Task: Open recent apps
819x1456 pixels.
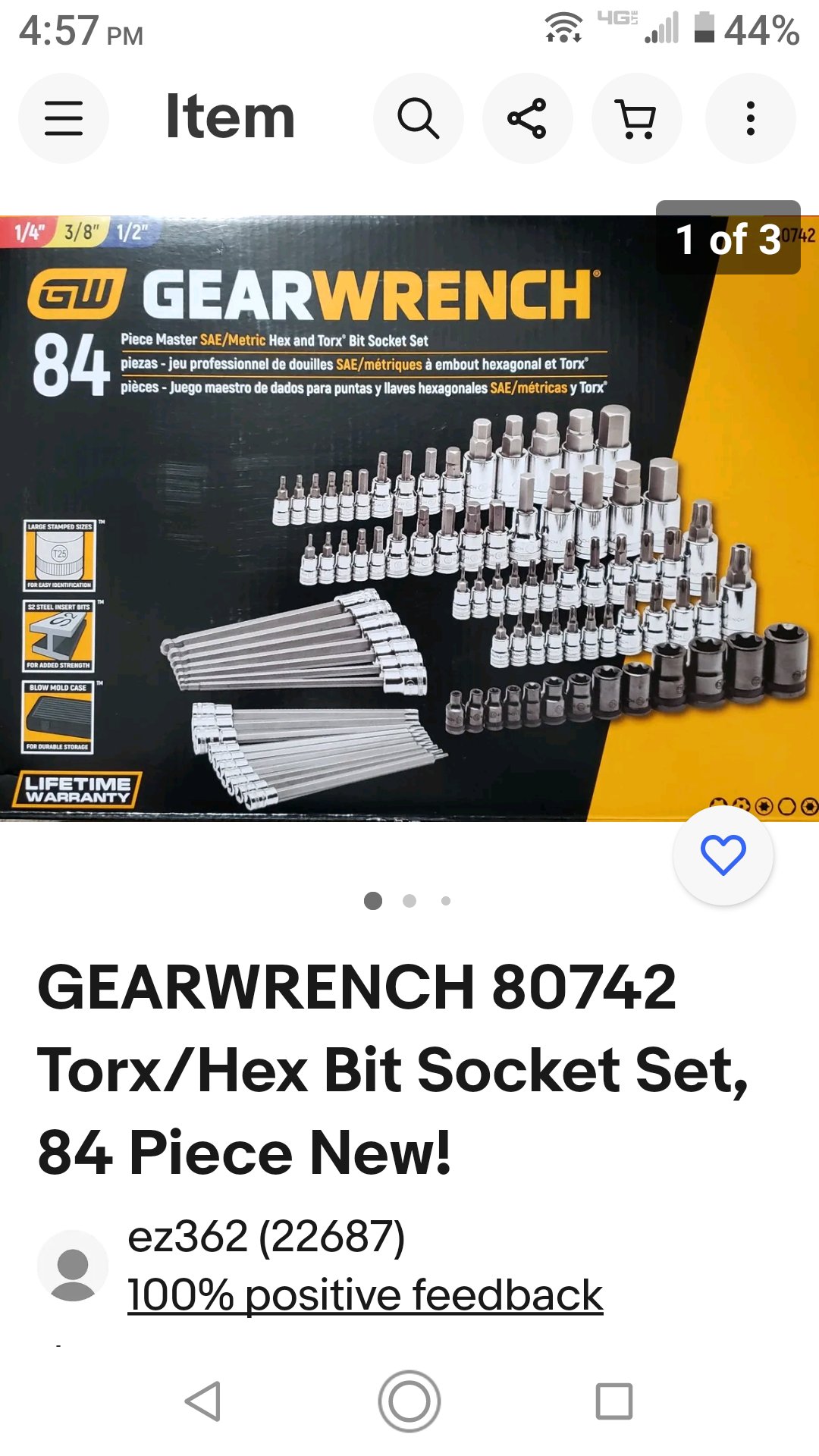Action: 614,1401
